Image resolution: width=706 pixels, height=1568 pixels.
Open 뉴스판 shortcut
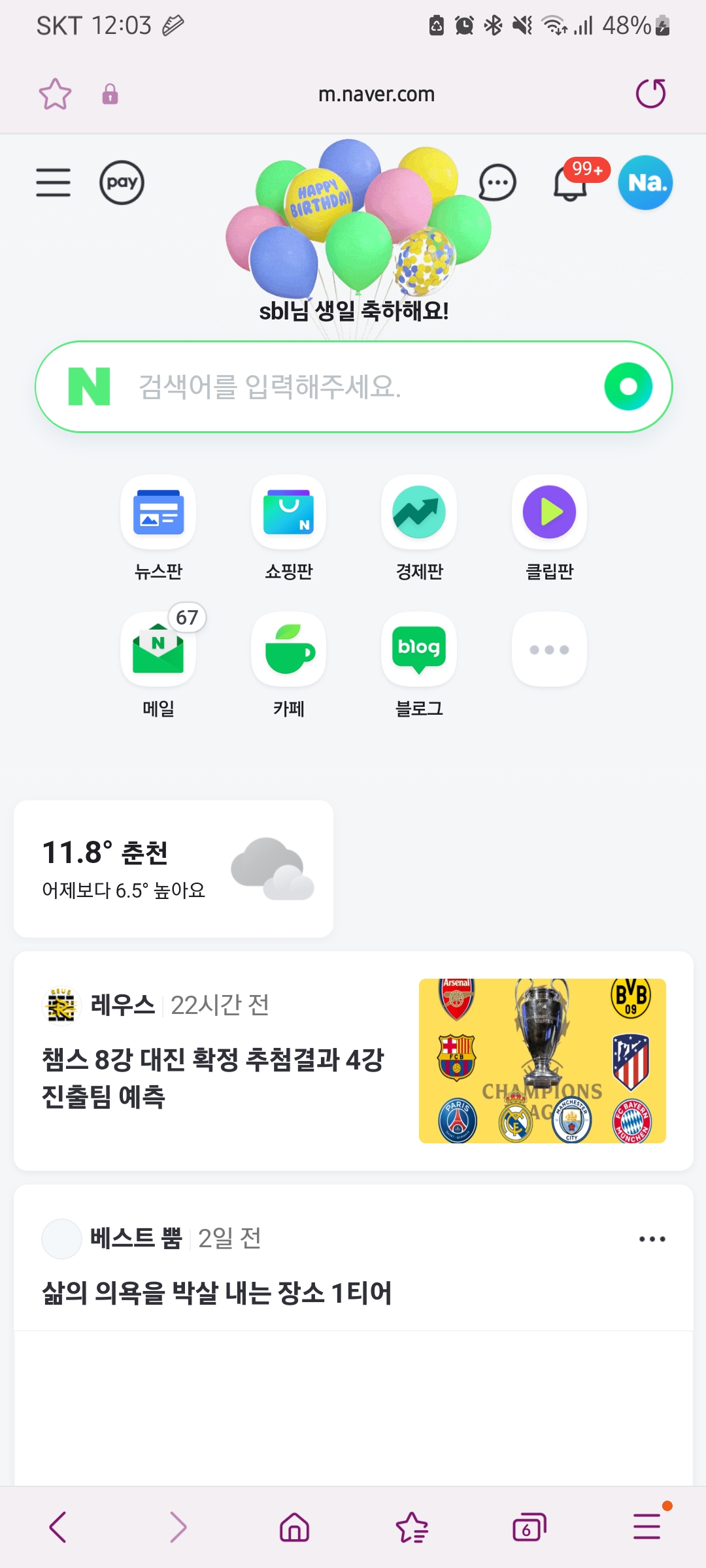point(158,513)
